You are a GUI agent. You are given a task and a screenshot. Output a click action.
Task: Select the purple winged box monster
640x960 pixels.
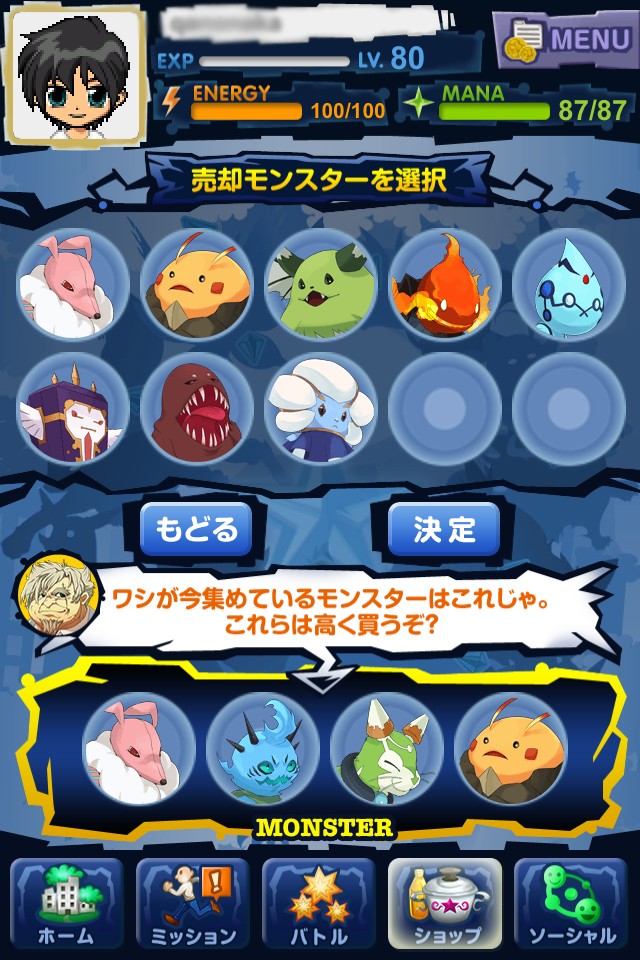[72, 407]
